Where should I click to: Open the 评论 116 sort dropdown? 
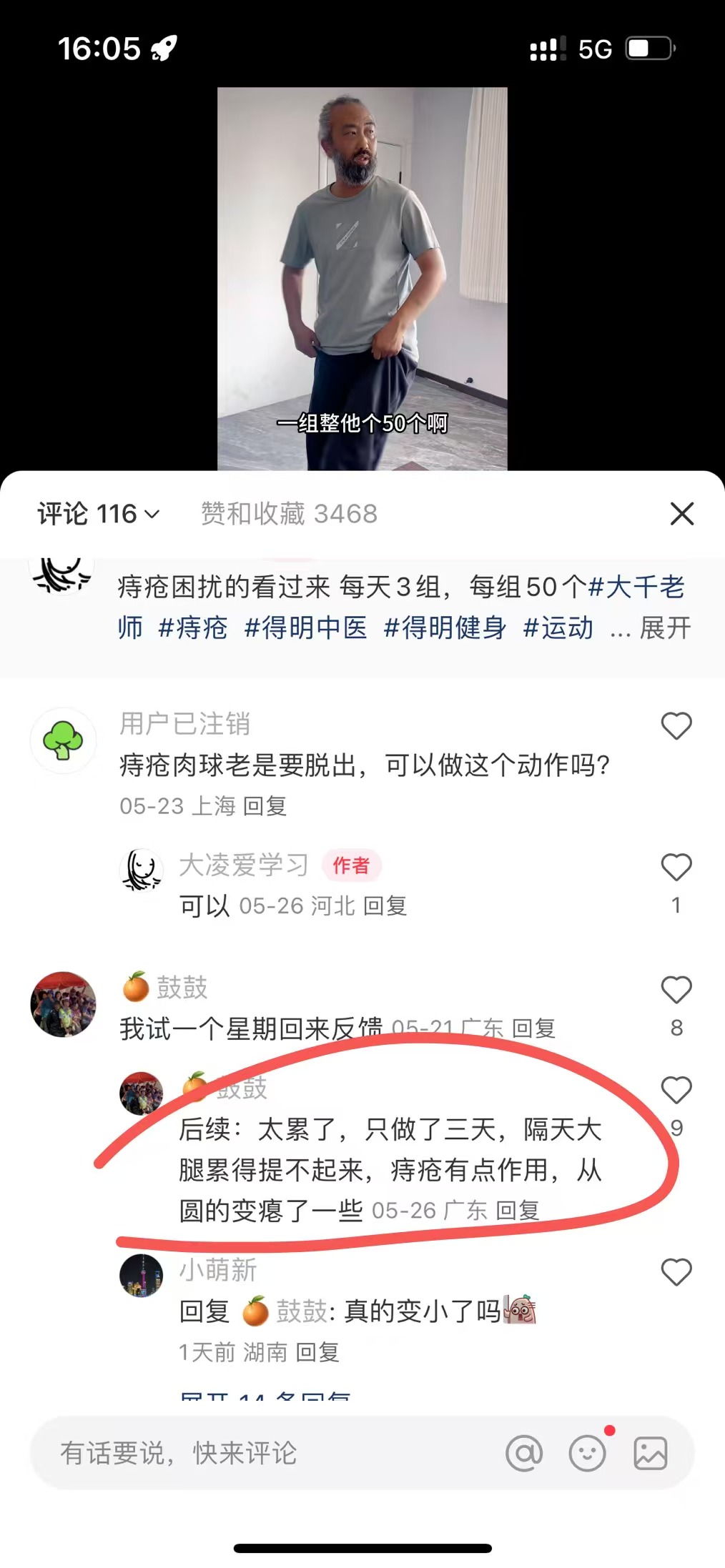point(99,514)
